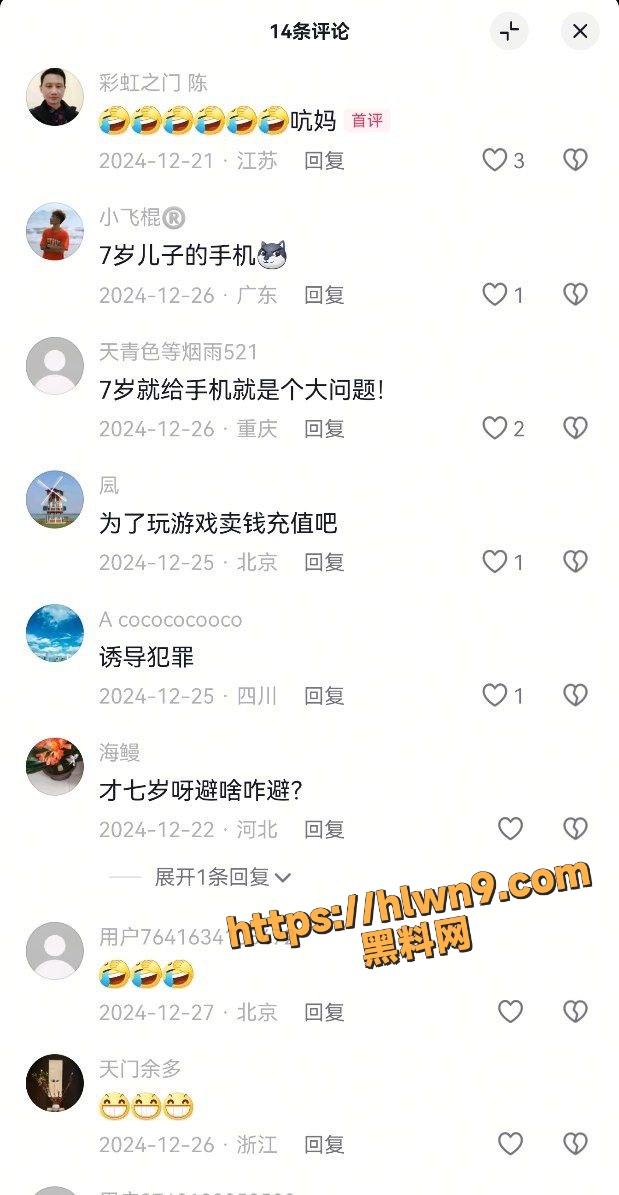The width and height of the screenshot is (619, 1195).
Task: Like 海鳗's comment
Action: coord(511,828)
